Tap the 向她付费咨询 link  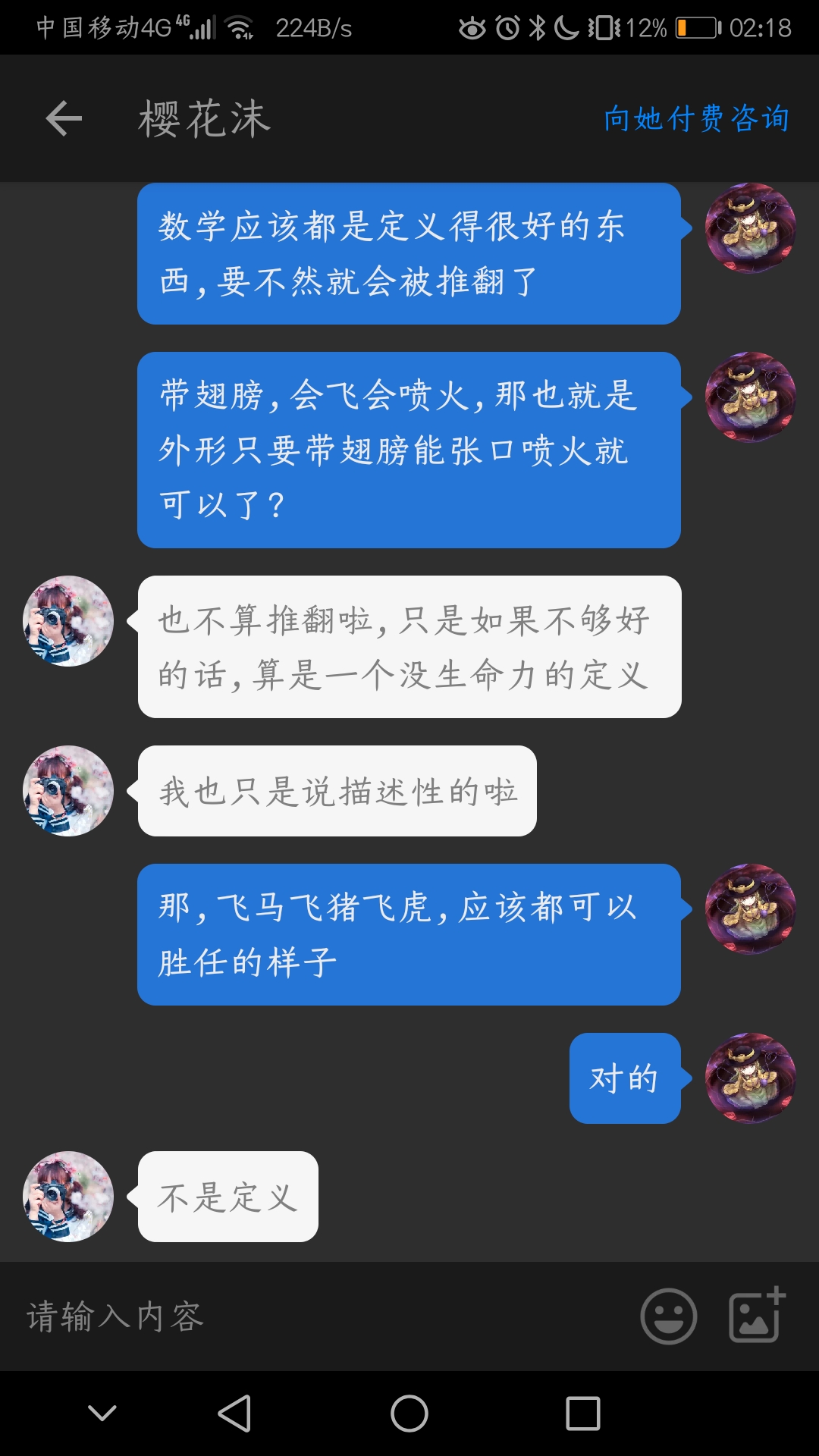[696, 119]
